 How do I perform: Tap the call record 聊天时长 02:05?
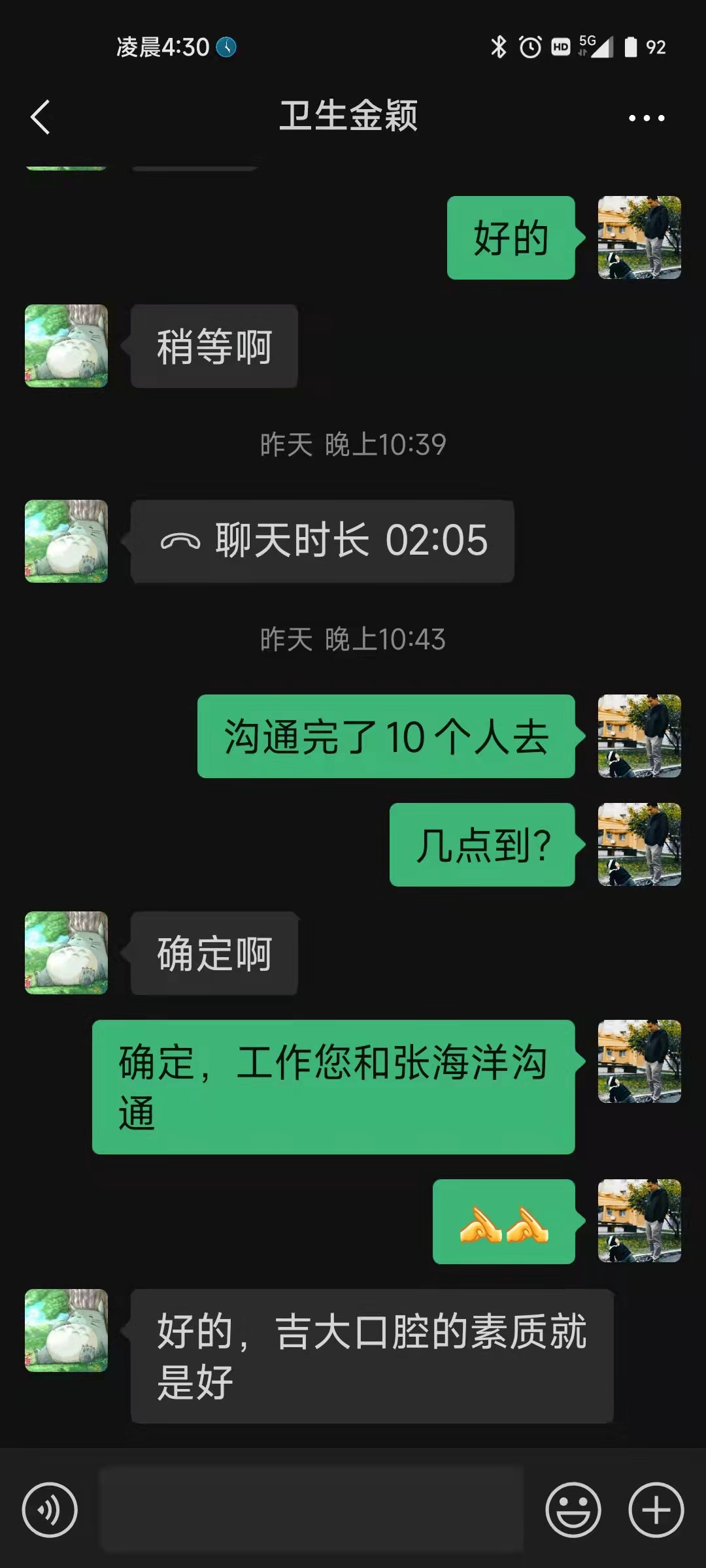pyautogui.click(x=323, y=541)
